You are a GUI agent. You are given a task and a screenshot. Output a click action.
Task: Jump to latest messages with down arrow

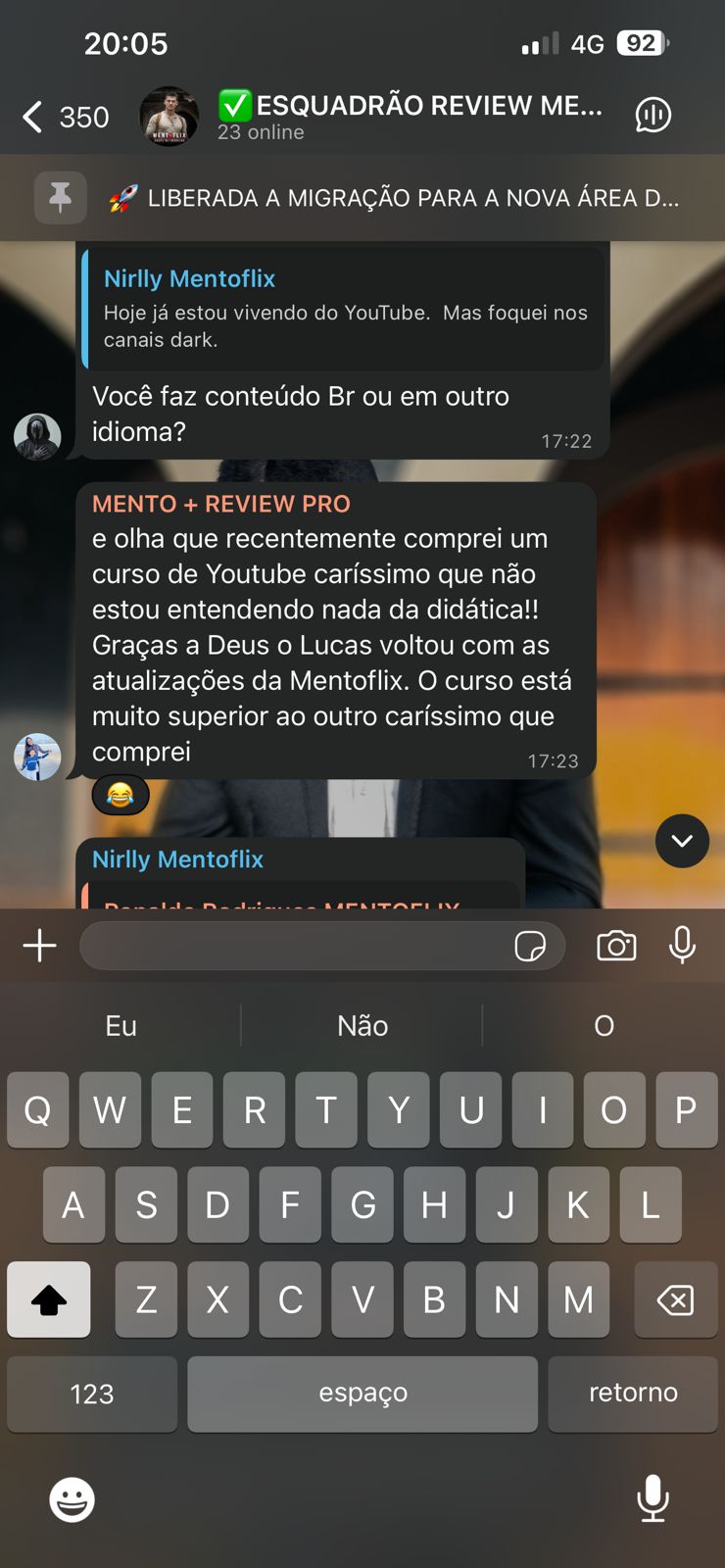(x=682, y=841)
